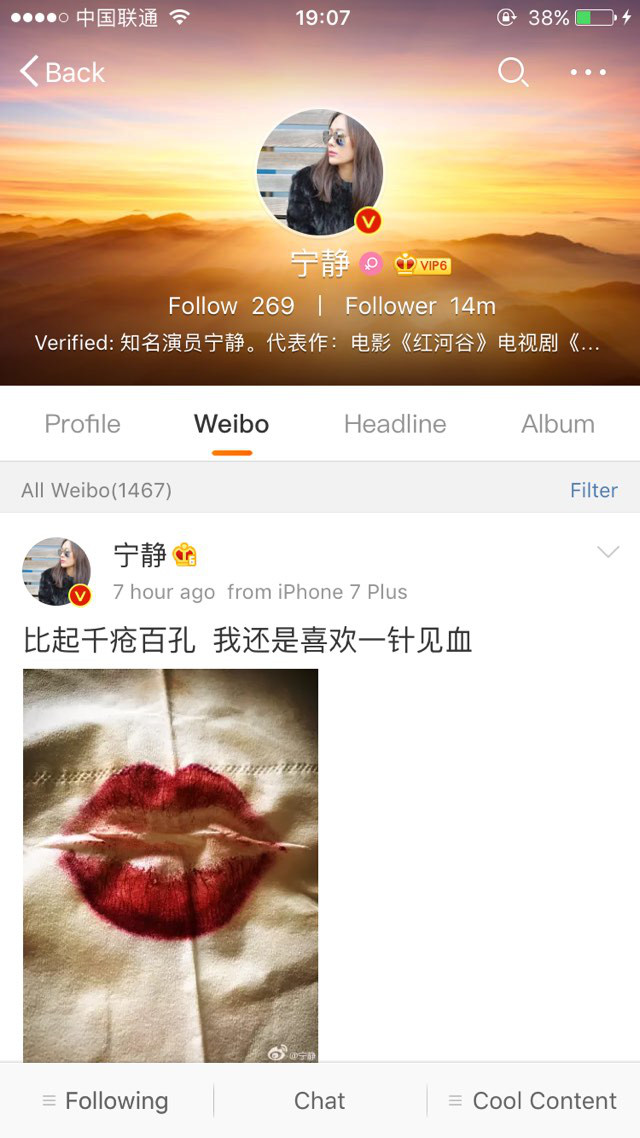Open the Follow 269 list
This screenshot has height=1138, width=640.
click(231, 306)
